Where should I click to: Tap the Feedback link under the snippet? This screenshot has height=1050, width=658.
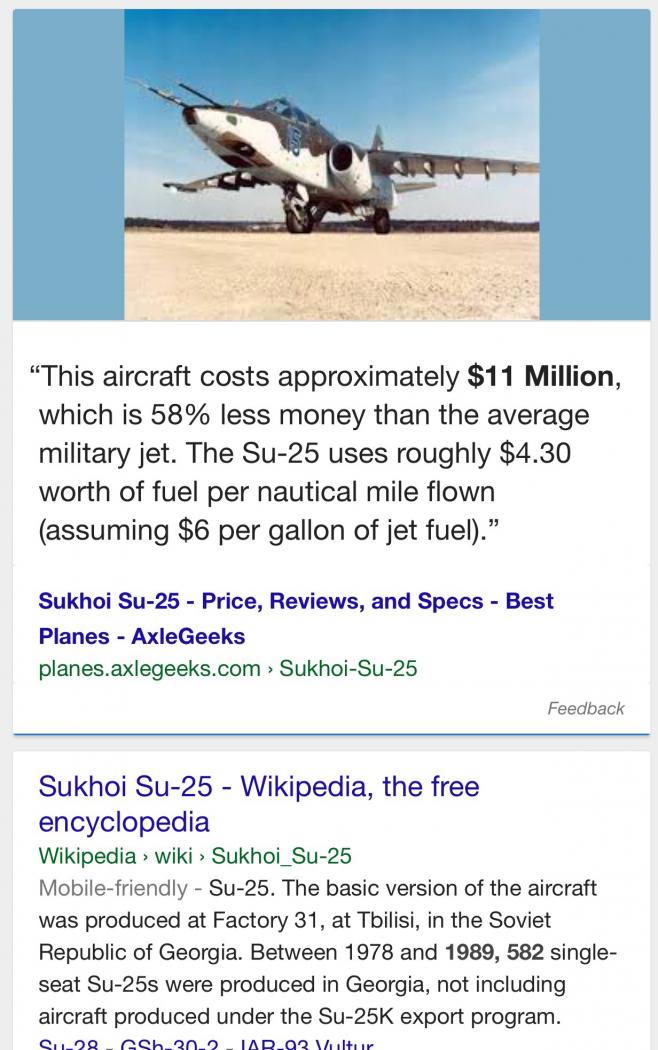[x=585, y=708]
